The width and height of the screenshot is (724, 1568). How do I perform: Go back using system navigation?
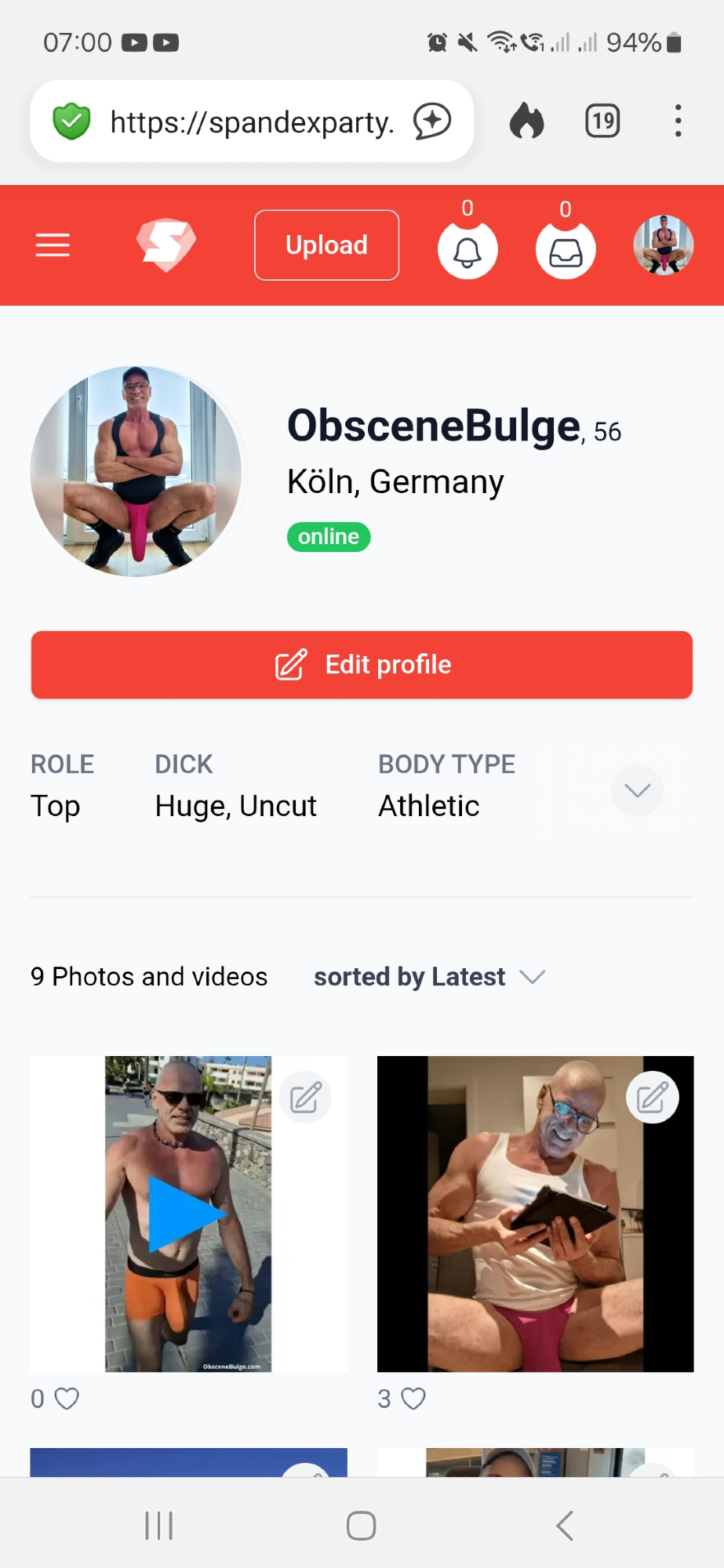[564, 1526]
